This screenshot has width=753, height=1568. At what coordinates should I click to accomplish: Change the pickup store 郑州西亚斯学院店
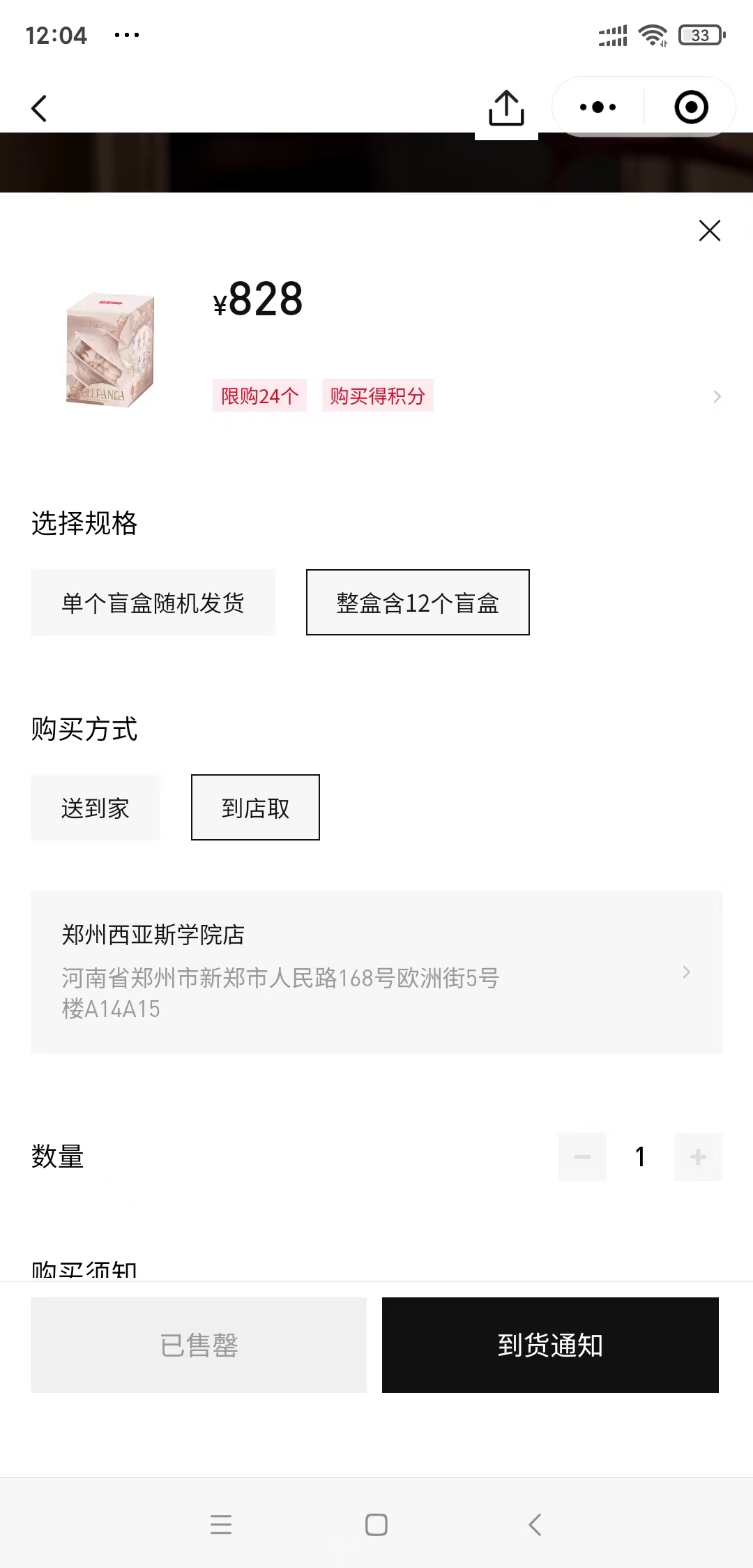pyautogui.click(x=376, y=972)
